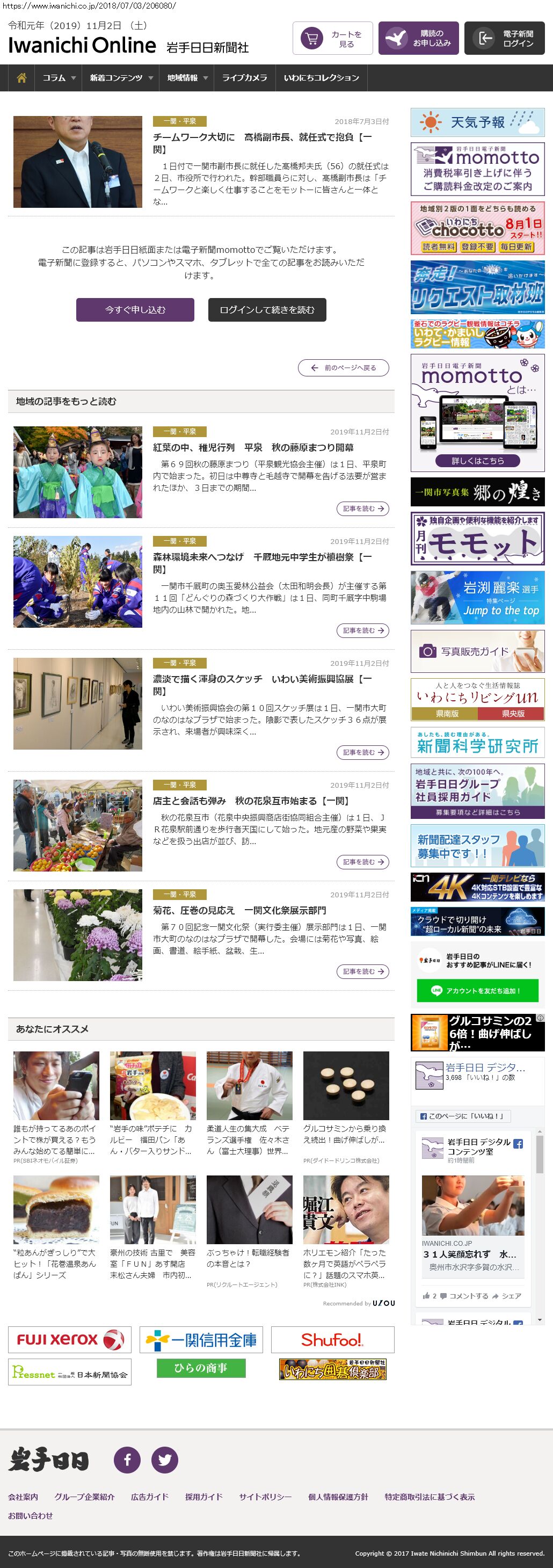Go to いわにちコレクション
Viewport: 553px width, 1568px height.
click(321, 78)
